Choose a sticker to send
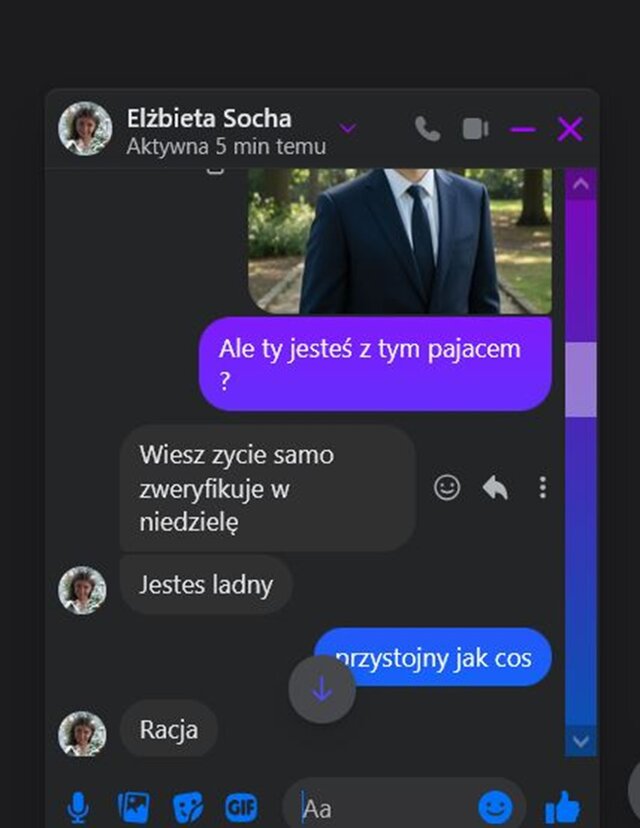Viewport: 640px width, 828px height. [x=187, y=806]
